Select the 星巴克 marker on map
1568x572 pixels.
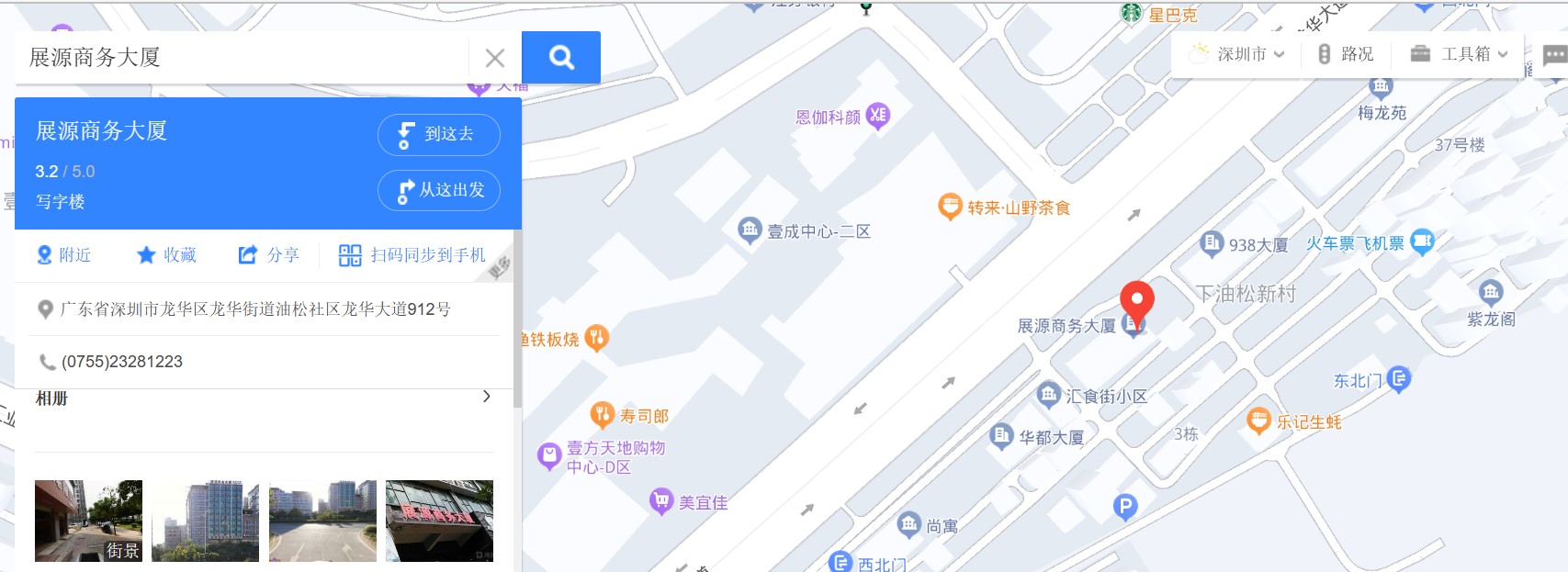(1132, 13)
